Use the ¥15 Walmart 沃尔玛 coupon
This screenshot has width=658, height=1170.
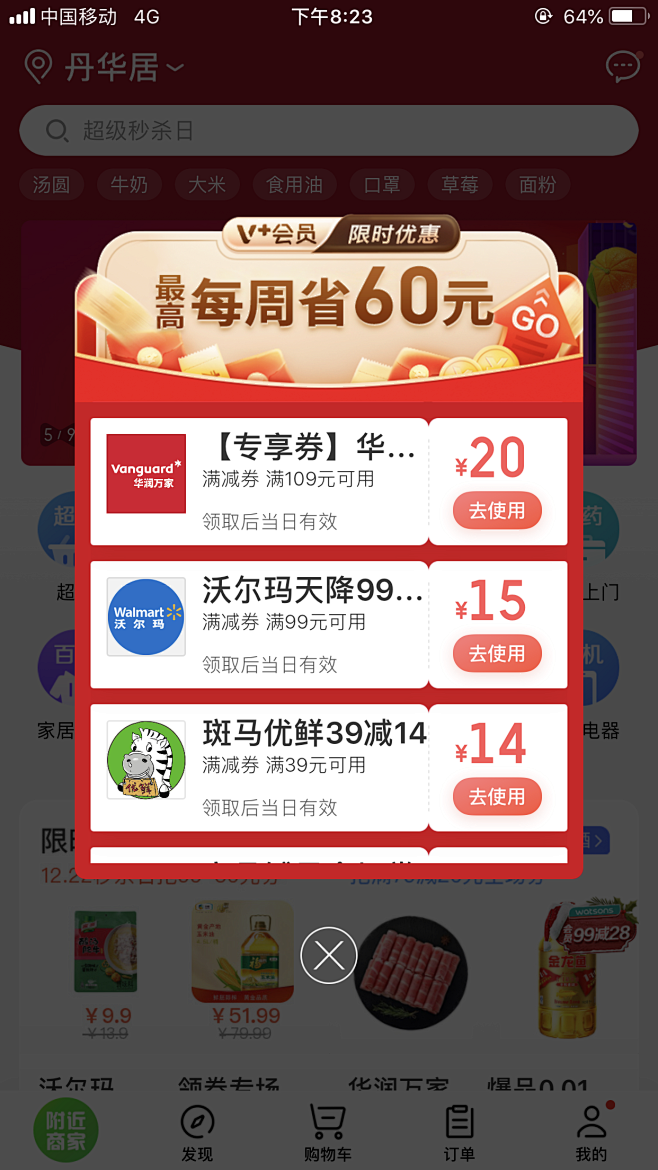pyautogui.click(x=497, y=654)
